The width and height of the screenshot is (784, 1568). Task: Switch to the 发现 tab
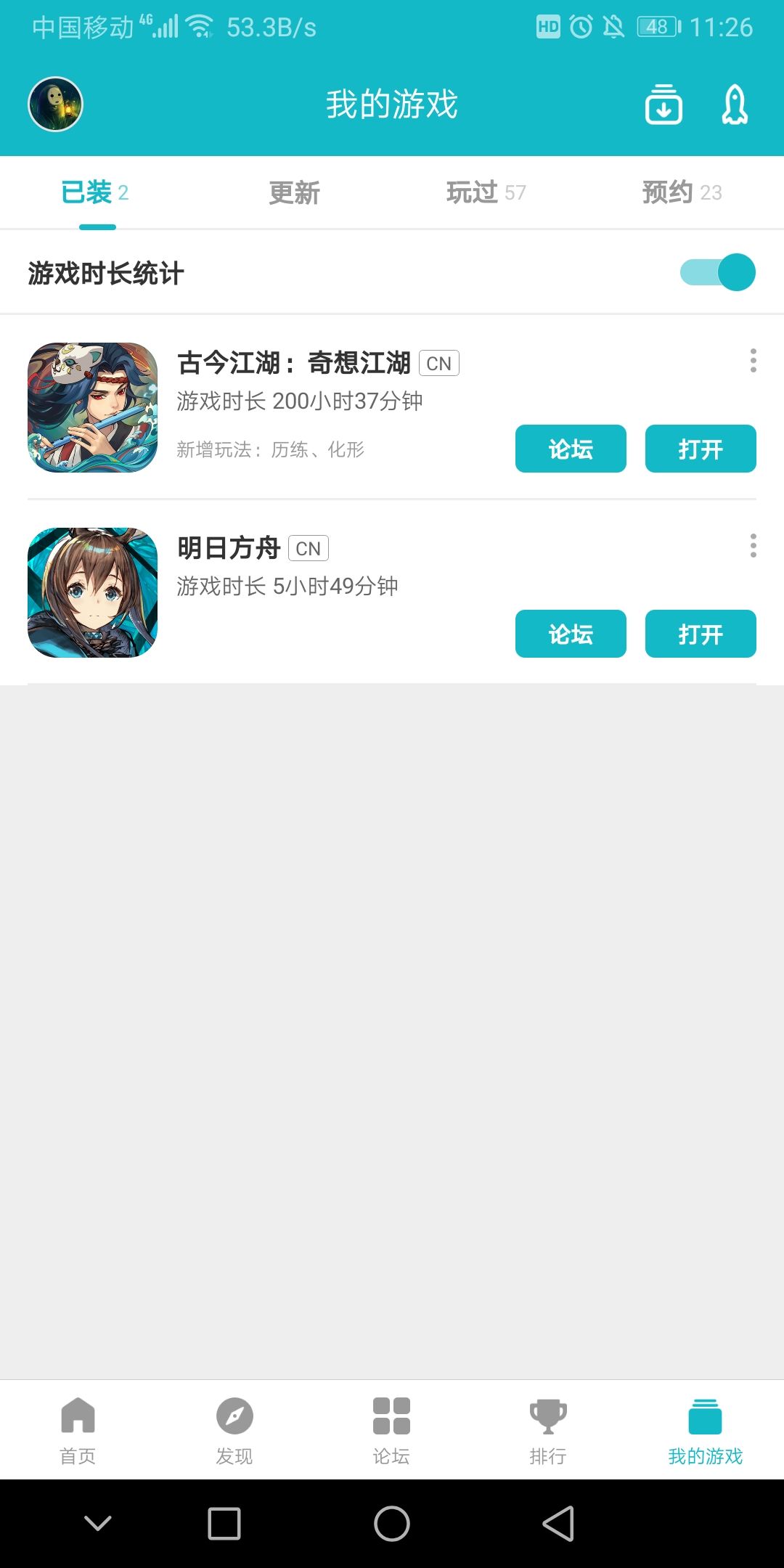click(234, 1430)
